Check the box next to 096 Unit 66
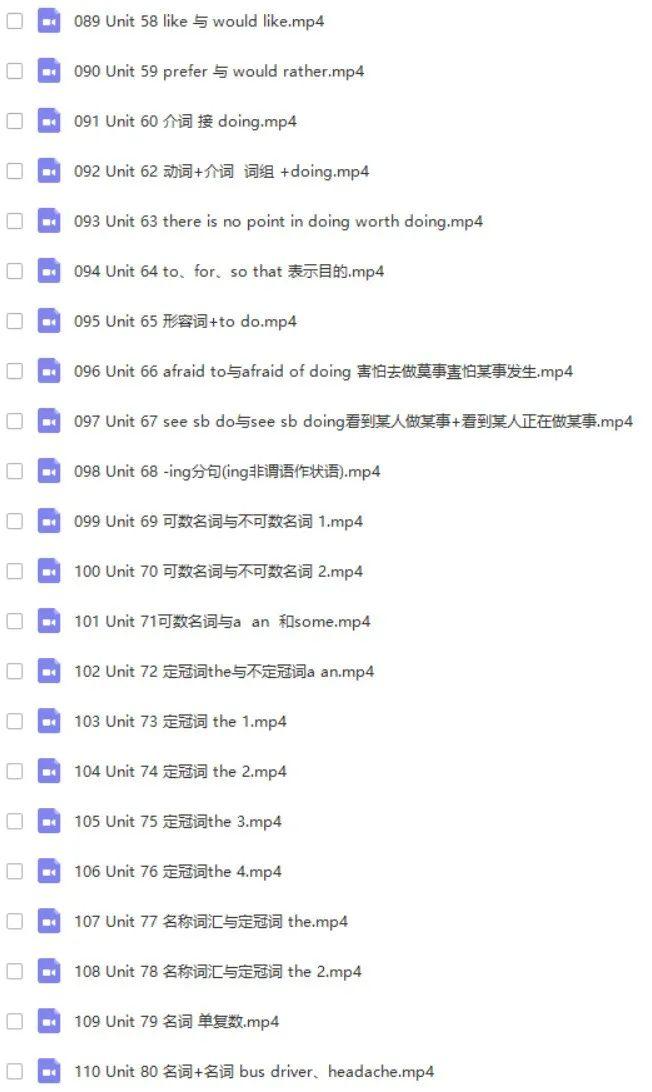This screenshot has height=1092, width=652. [14, 371]
